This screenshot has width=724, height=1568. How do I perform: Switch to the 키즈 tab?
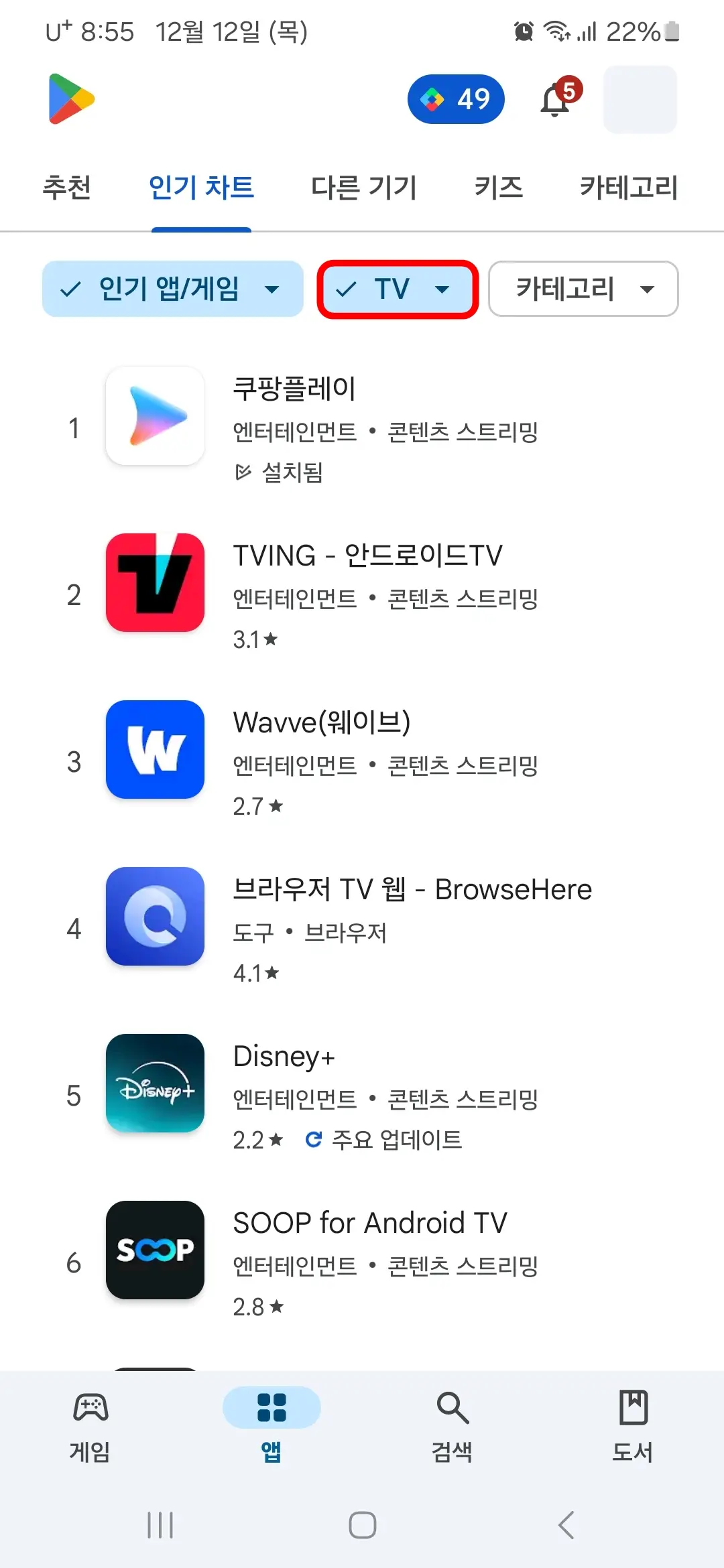pyautogui.click(x=499, y=188)
